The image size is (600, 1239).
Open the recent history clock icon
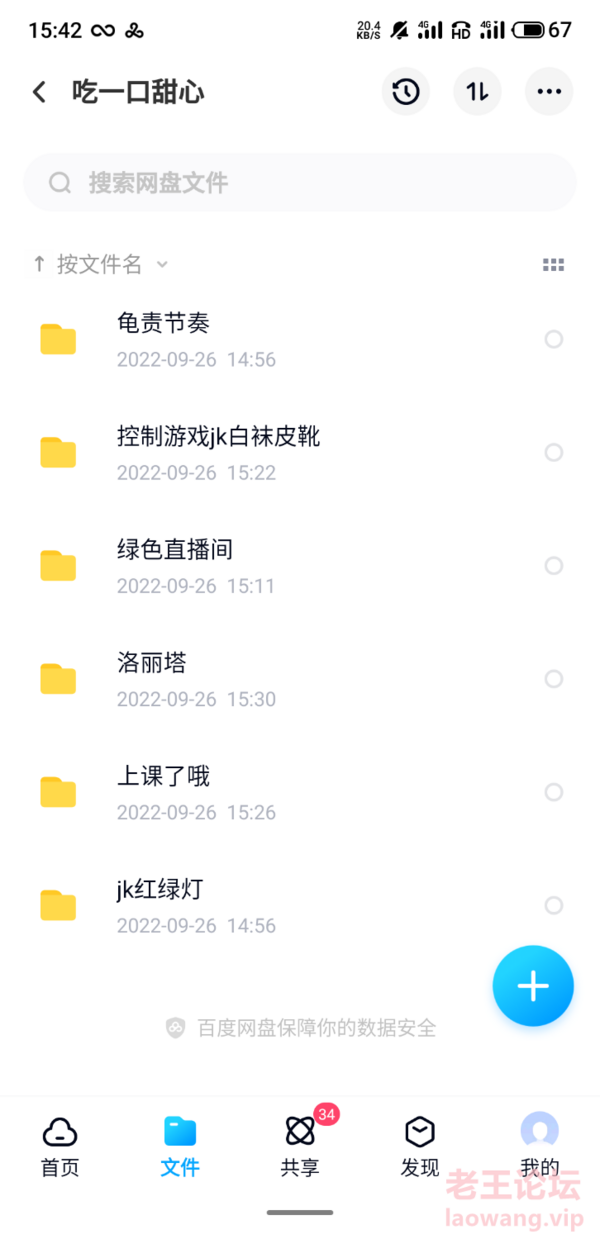pos(405,92)
